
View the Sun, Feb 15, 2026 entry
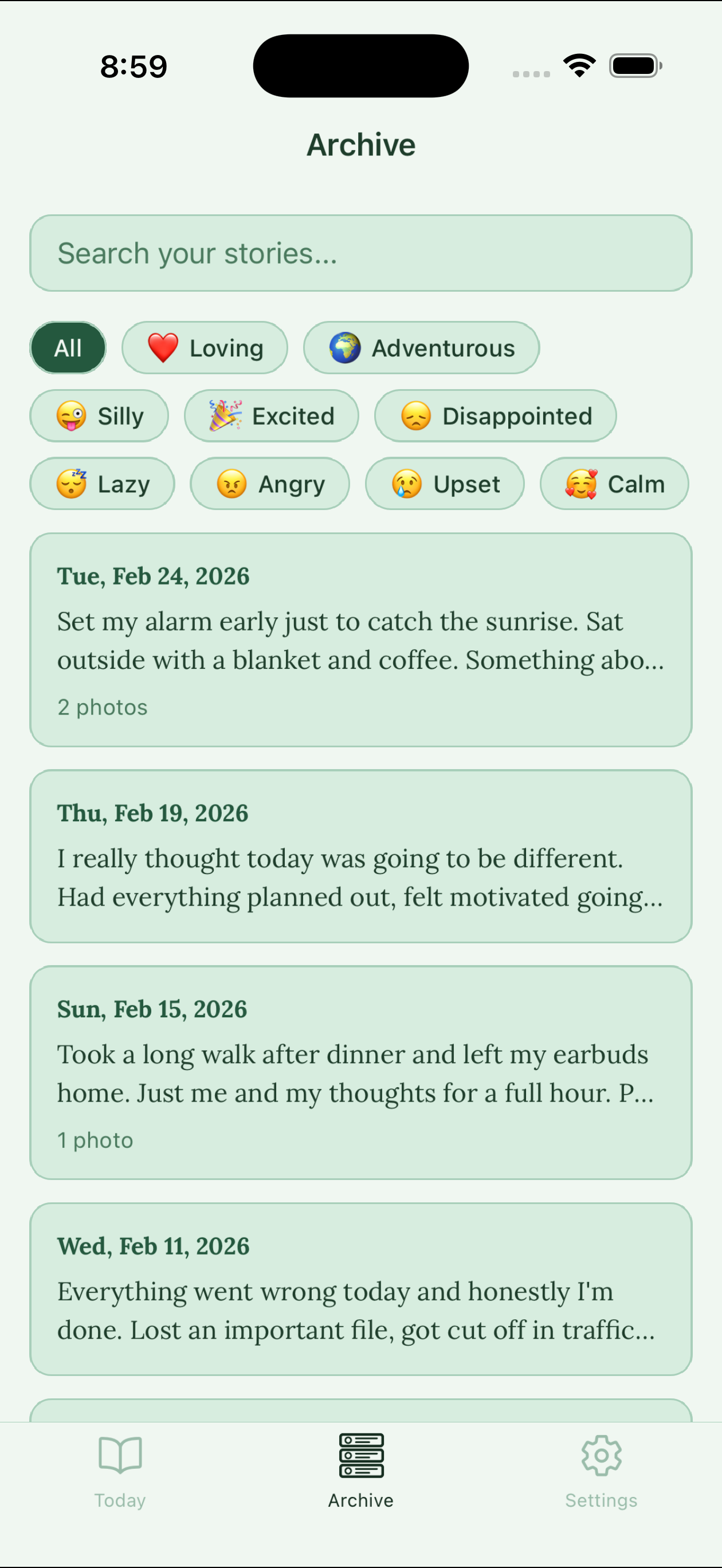pos(360,1072)
